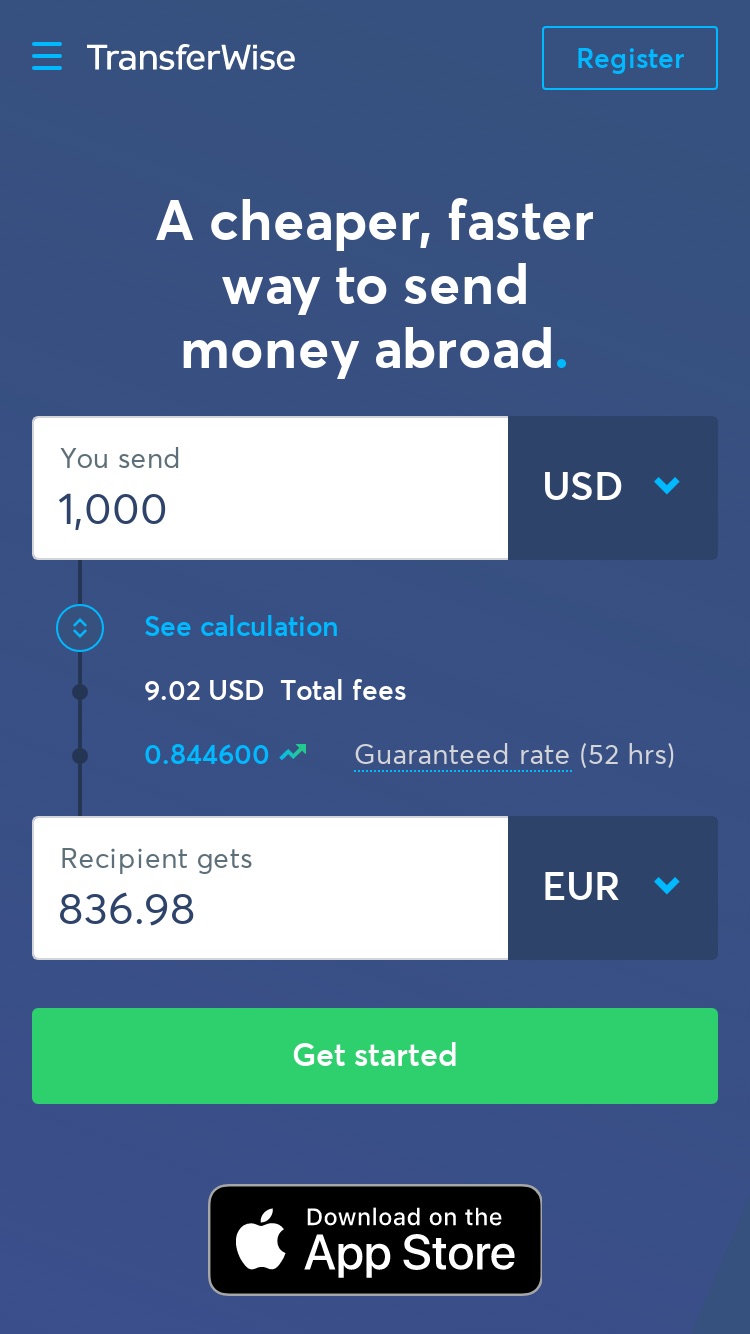The width and height of the screenshot is (750, 1334).
Task: Edit the Recipient gets amount field
Action: (270, 888)
